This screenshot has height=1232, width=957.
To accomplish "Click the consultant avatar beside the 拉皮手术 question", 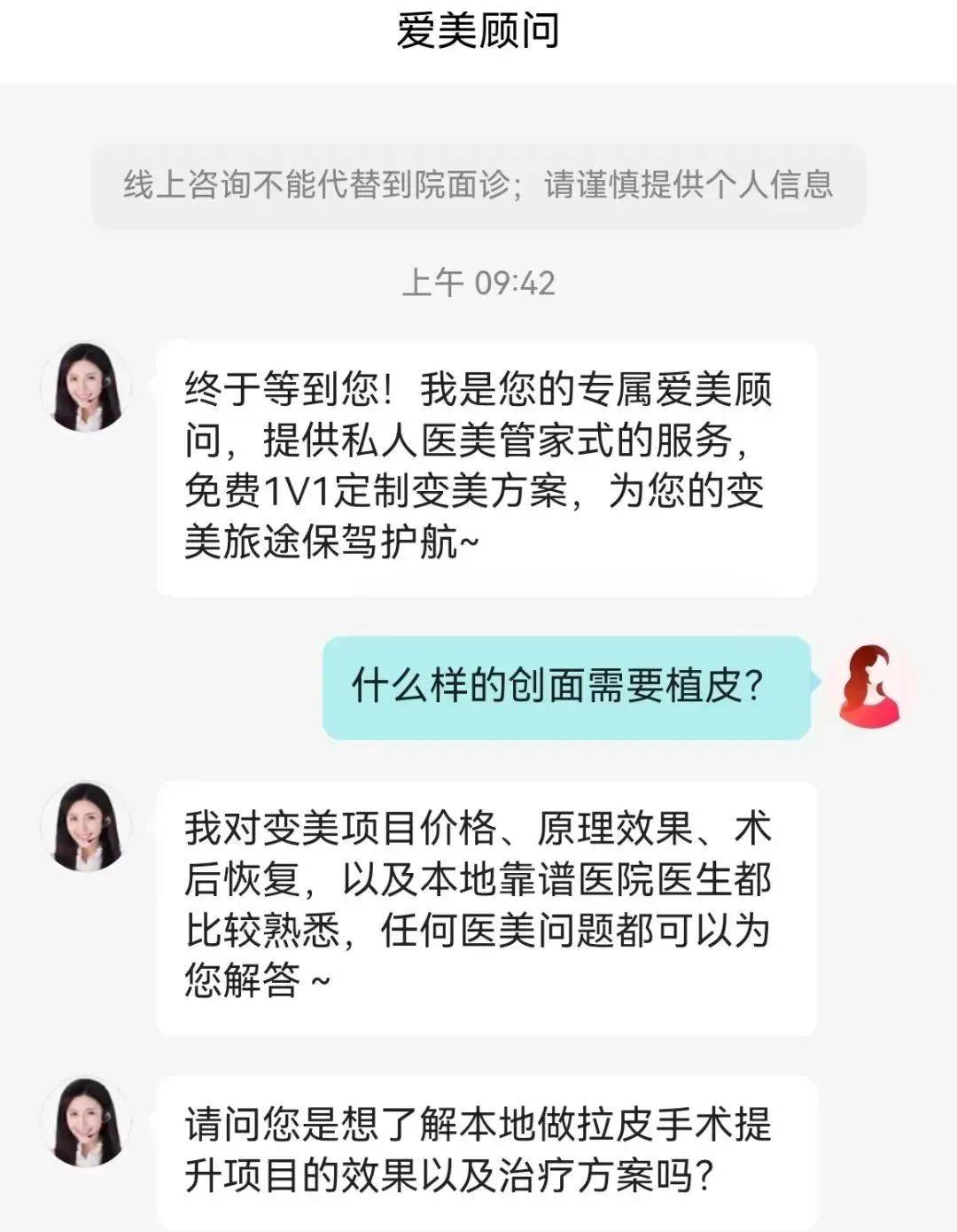I will (86, 1121).
